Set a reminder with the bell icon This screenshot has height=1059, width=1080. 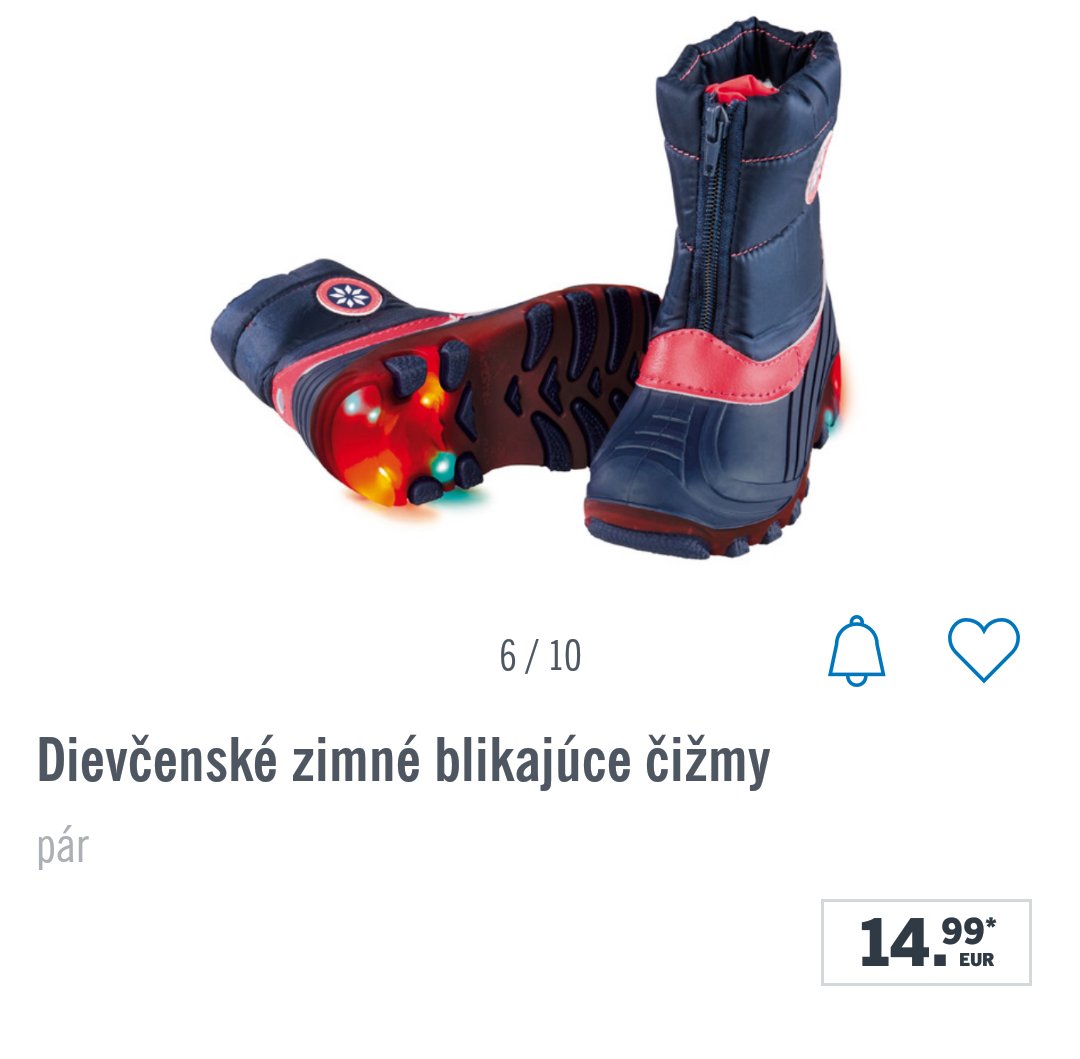pos(857,651)
